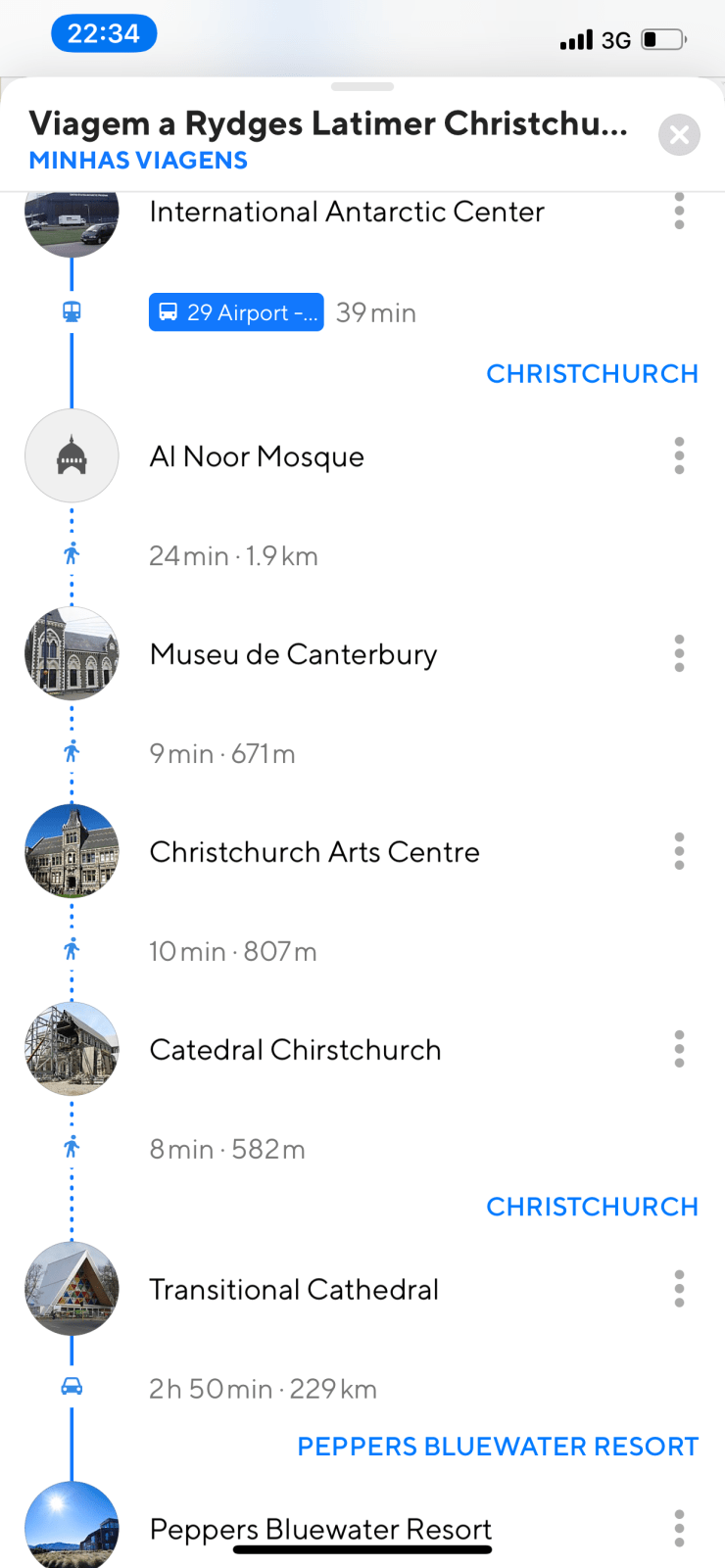Close the trip details sheet
This screenshot has width=725, height=1568.
(x=679, y=135)
